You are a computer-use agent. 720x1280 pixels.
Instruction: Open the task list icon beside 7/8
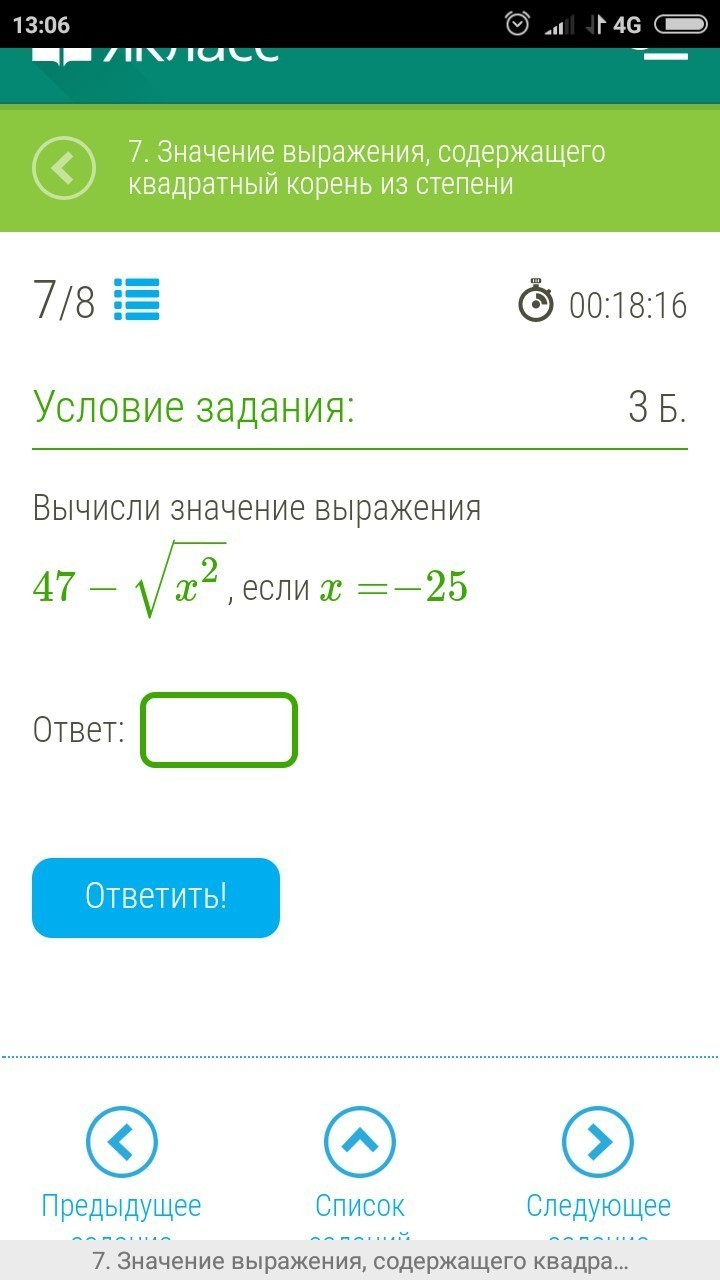(137, 299)
